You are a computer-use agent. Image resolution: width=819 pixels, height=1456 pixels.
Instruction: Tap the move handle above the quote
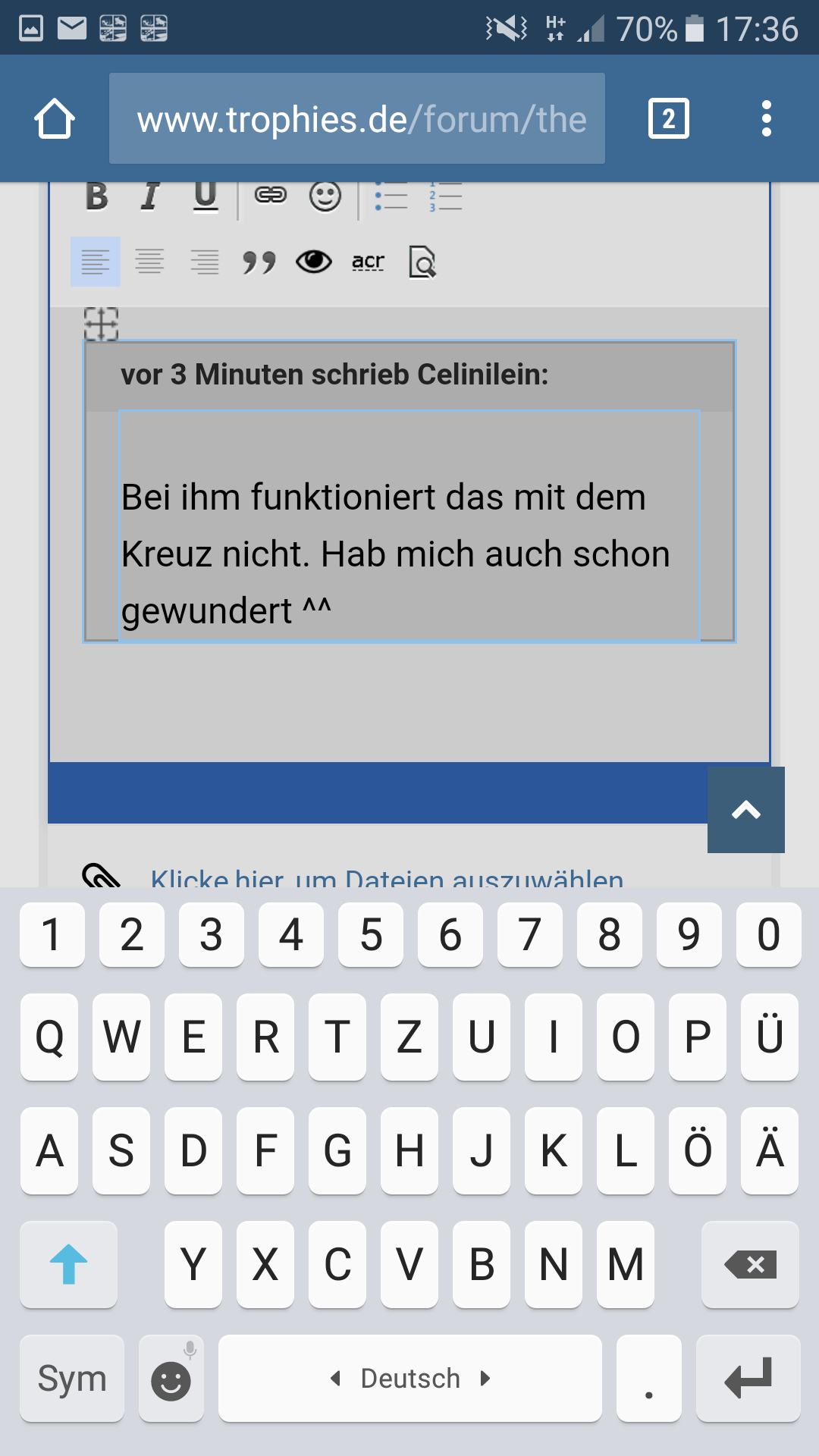coord(101,324)
